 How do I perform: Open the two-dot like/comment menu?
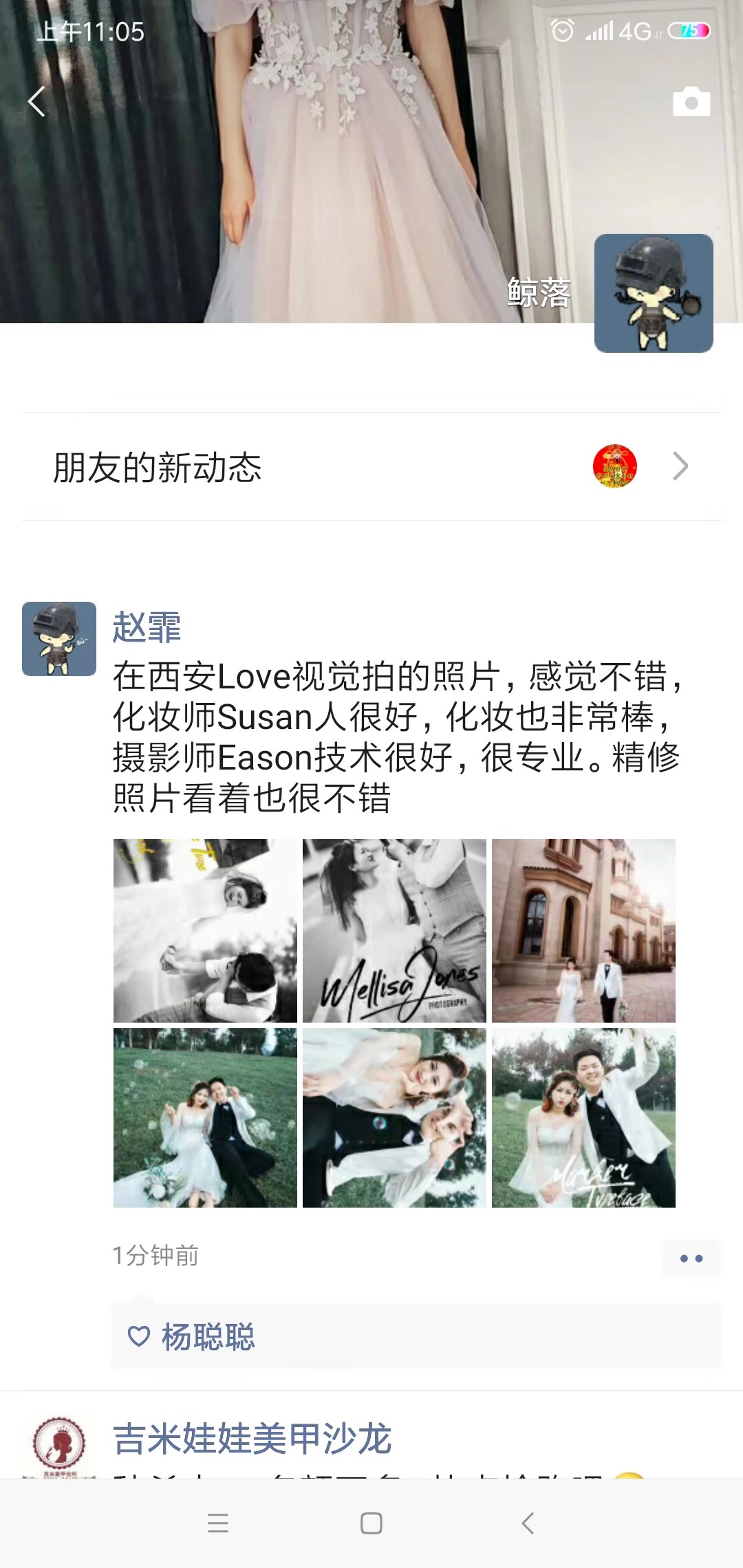(x=691, y=1259)
